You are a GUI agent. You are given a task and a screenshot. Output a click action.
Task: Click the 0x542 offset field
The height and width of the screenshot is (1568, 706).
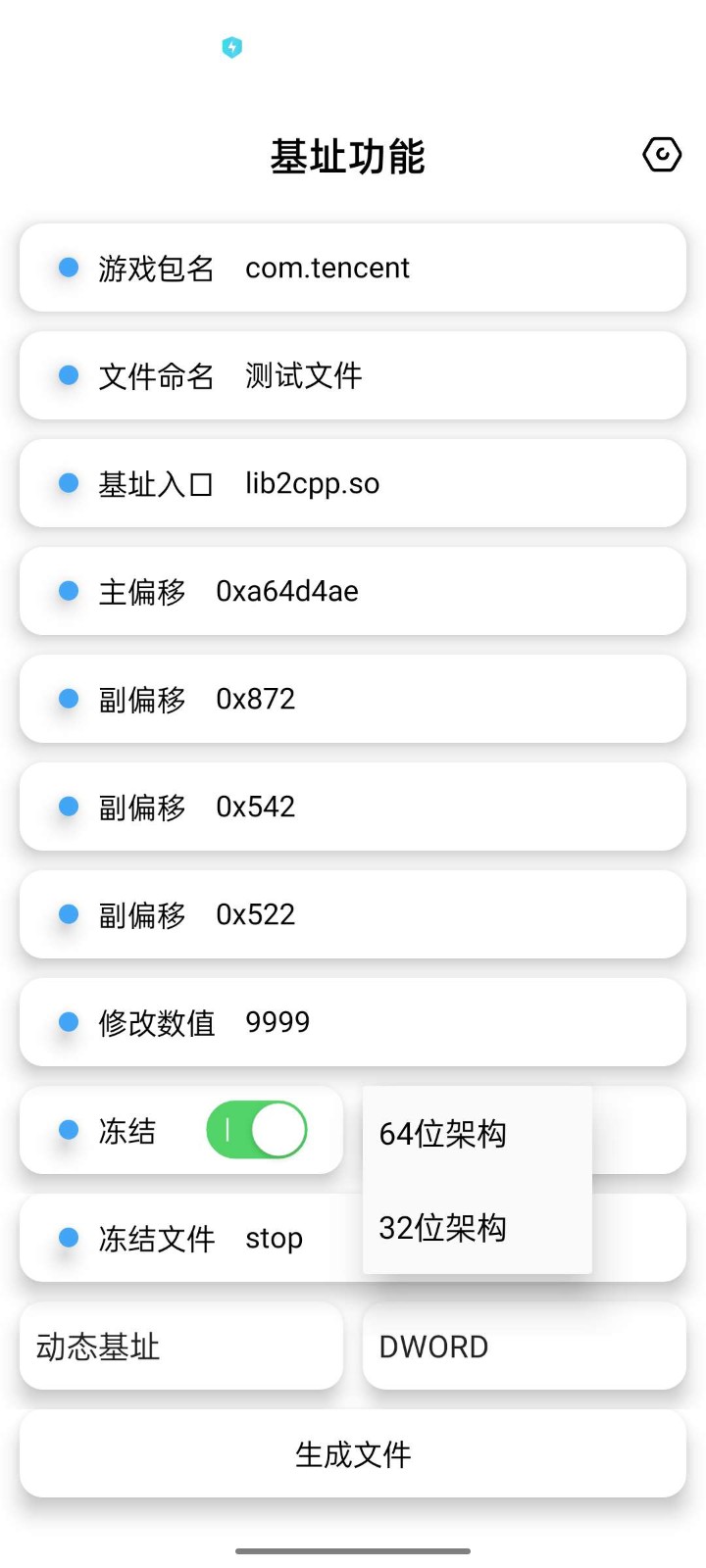coord(255,806)
